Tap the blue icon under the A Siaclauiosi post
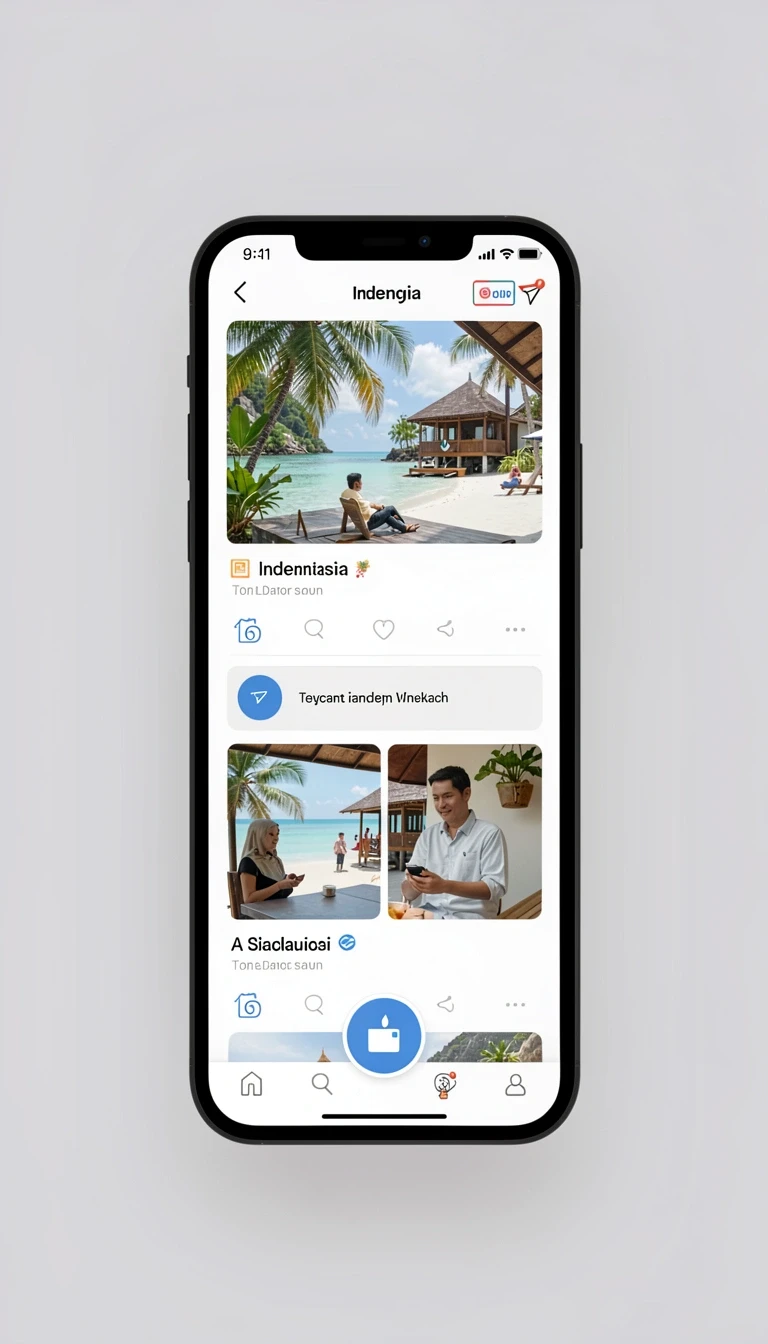 point(247,1005)
